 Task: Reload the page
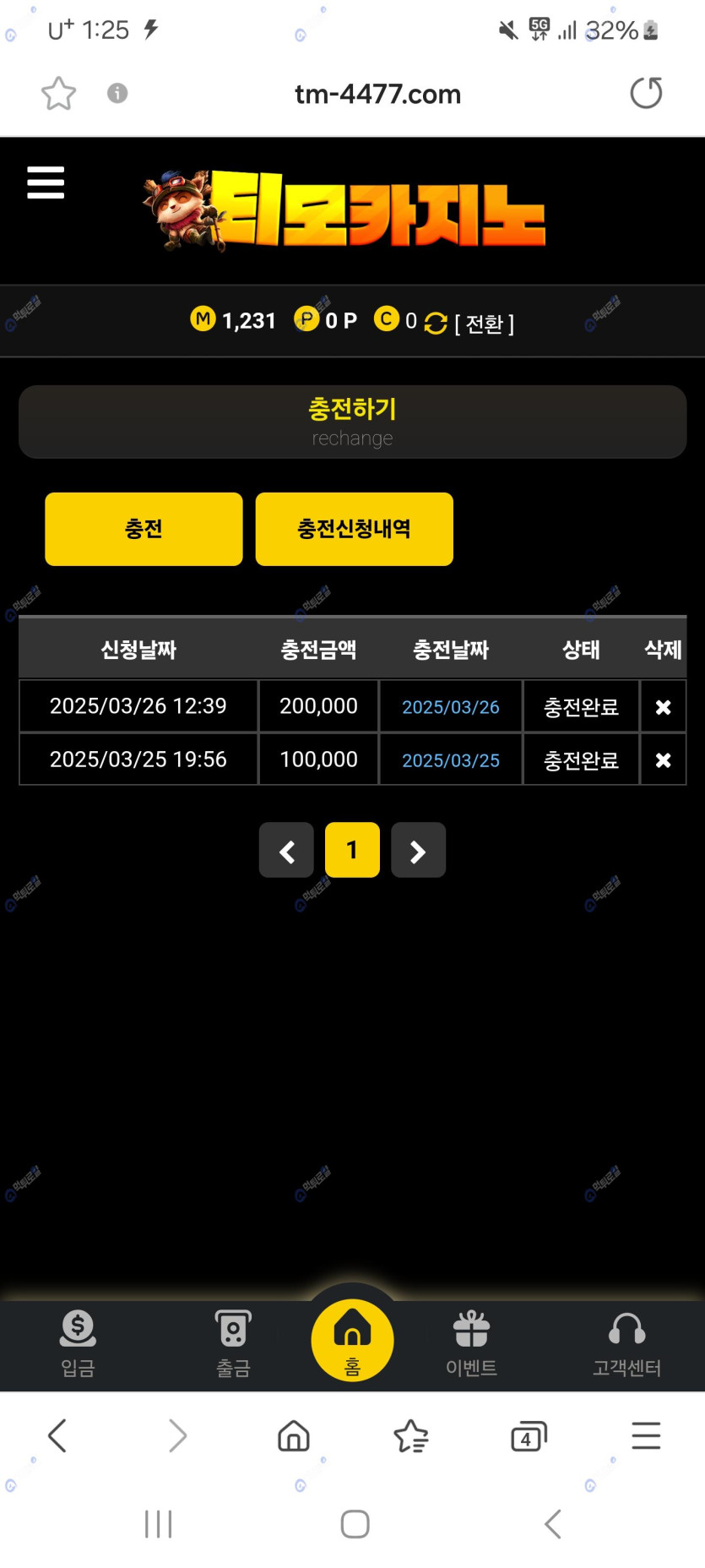pos(646,93)
